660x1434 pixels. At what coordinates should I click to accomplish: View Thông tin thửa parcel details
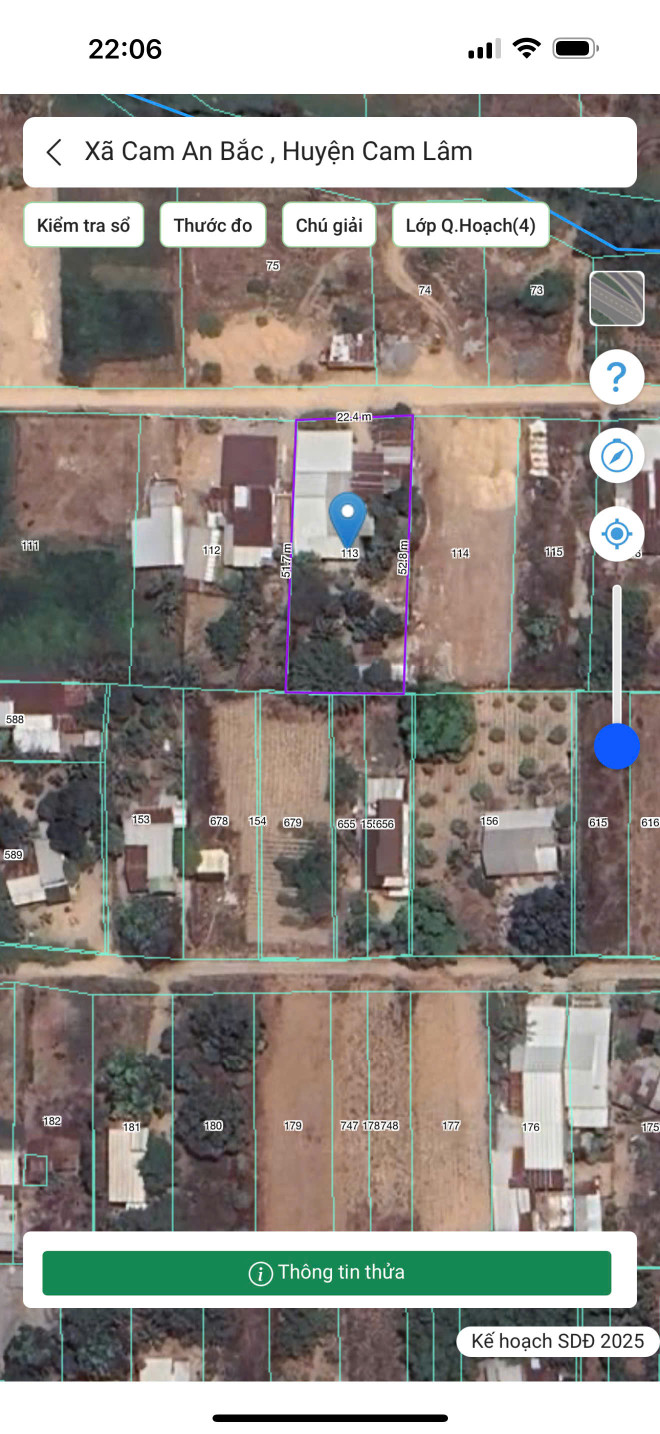pyautogui.click(x=327, y=1273)
